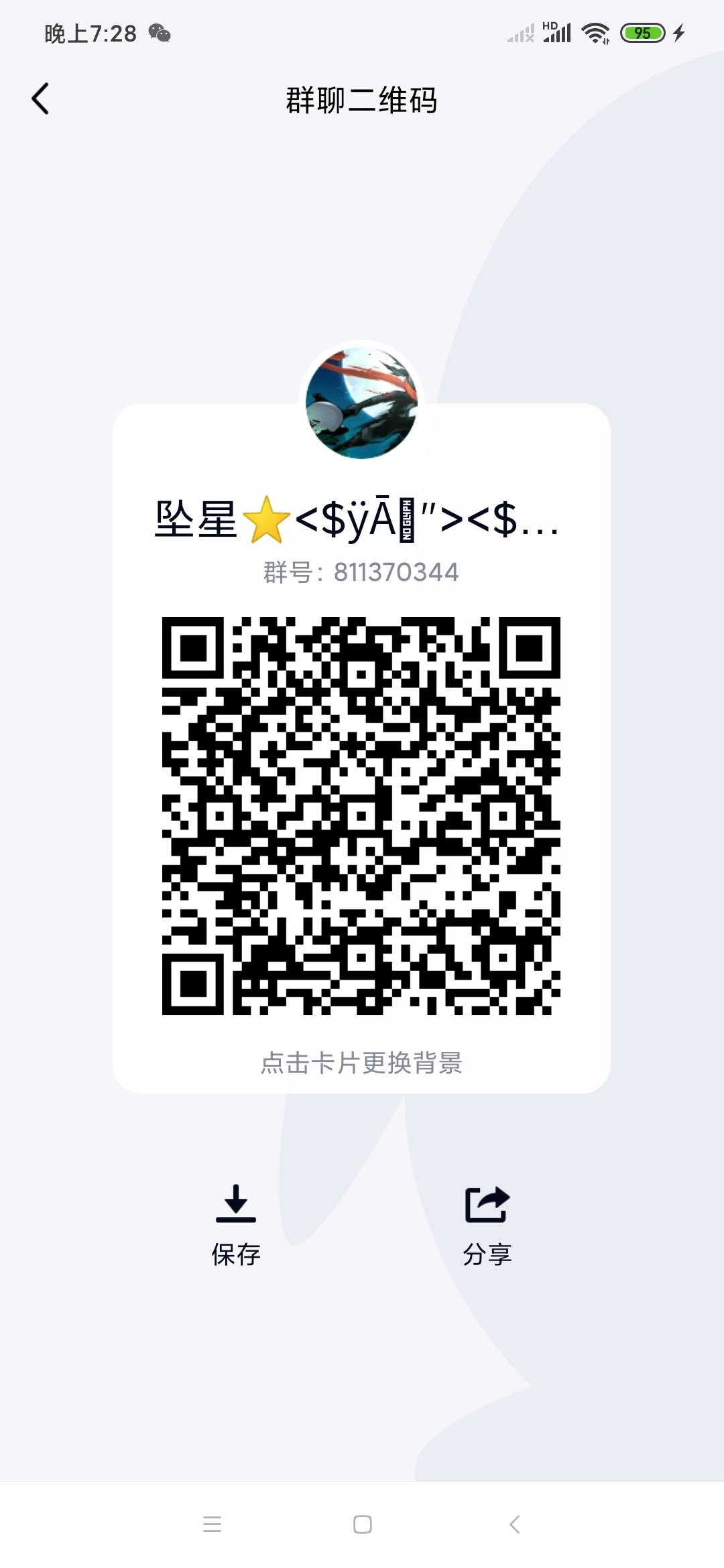Tap the battery charging bolt icon

(x=678, y=32)
